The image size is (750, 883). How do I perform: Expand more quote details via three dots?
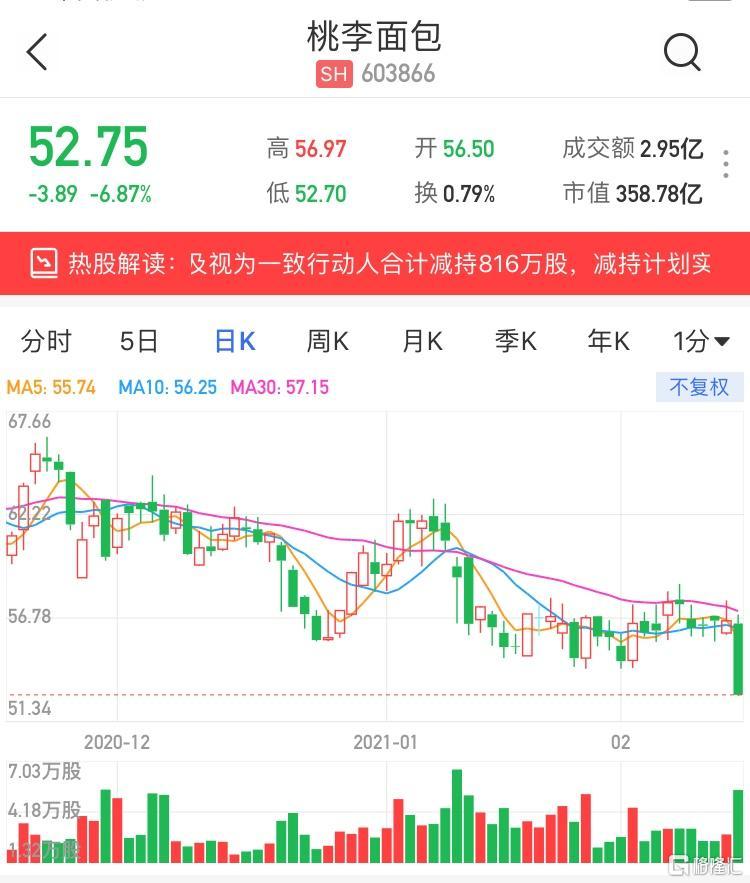point(726,164)
